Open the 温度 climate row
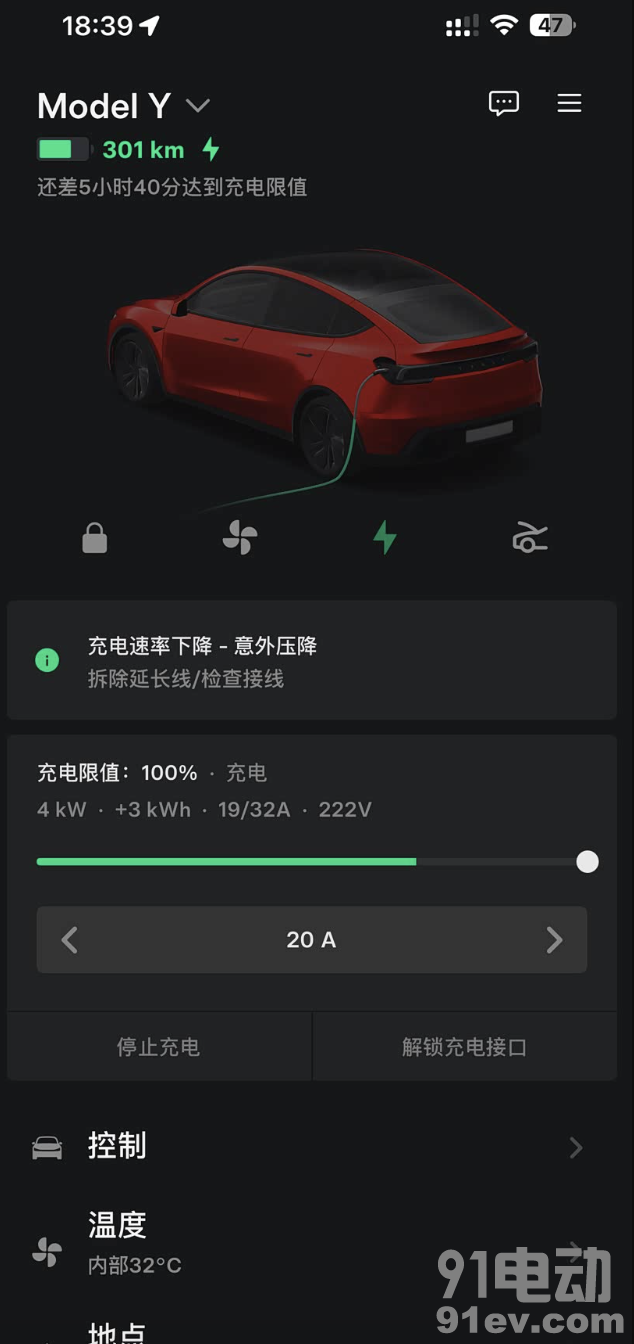The height and width of the screenshot is (1344, 634). click(x=311, y=1242)
